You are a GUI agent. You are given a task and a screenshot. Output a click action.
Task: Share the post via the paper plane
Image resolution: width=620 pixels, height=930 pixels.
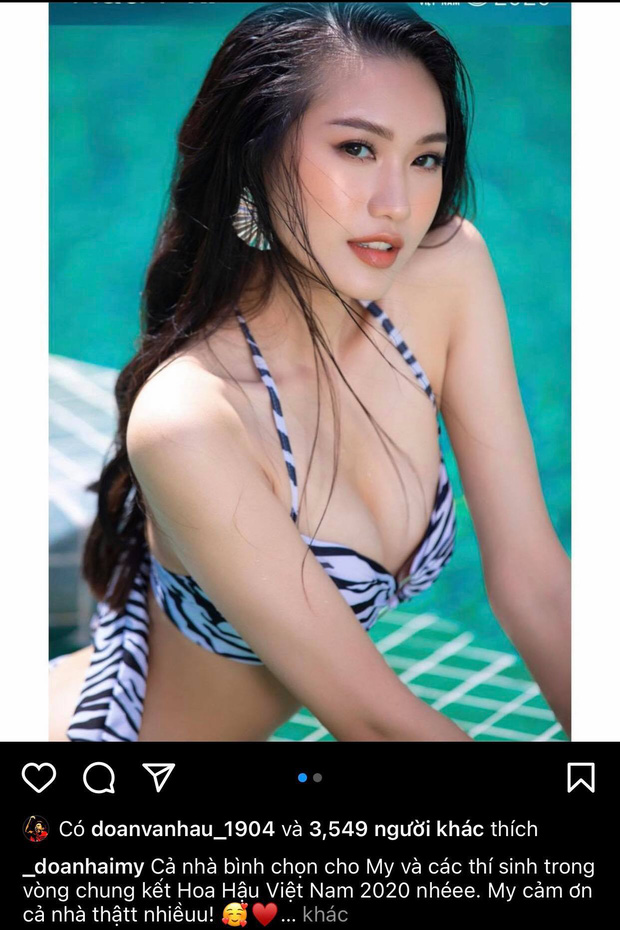[158, 777]
